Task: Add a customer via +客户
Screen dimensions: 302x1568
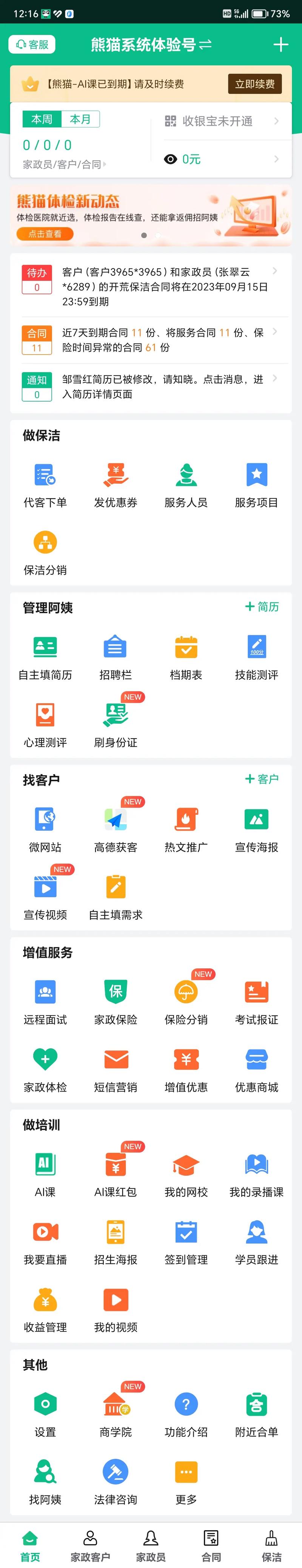Action: click(262, 779)
